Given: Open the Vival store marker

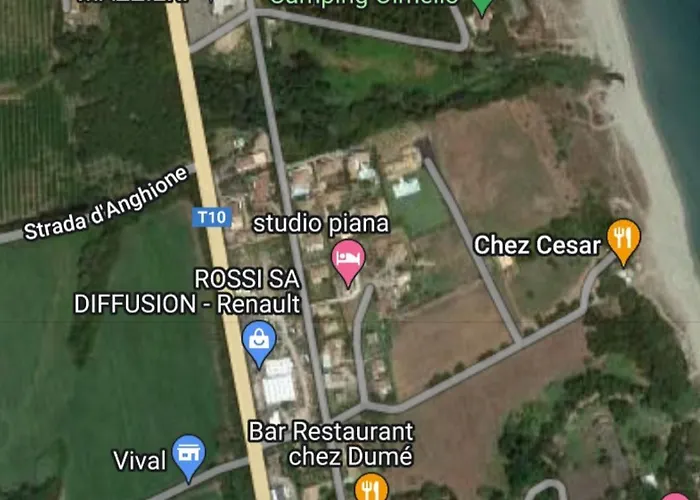Looking at the screenshot, I should pos(187,455).
